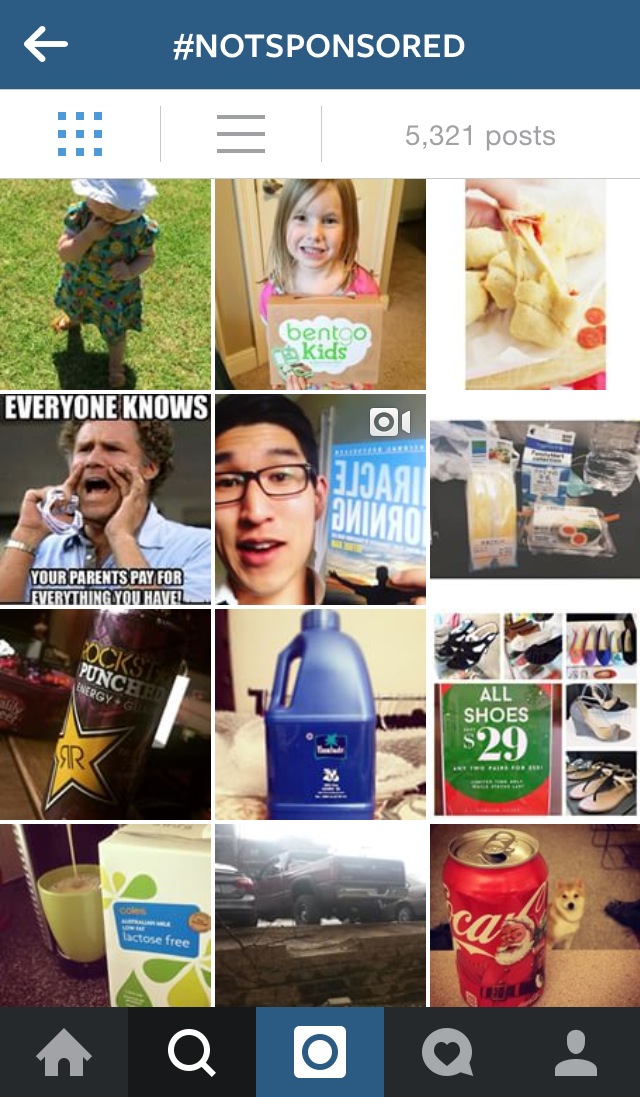
Task: Open the All Shoes $29 post
Action: [535, 714]
